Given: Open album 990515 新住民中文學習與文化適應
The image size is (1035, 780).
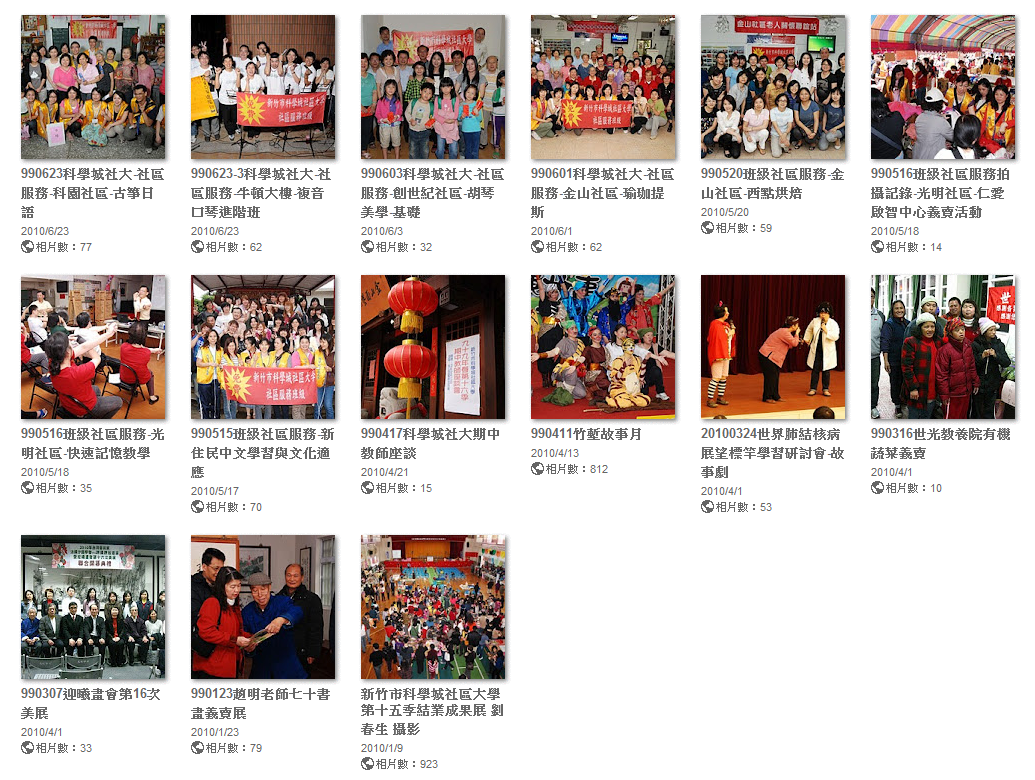Looking at the screenshot, I should [263, 347].
